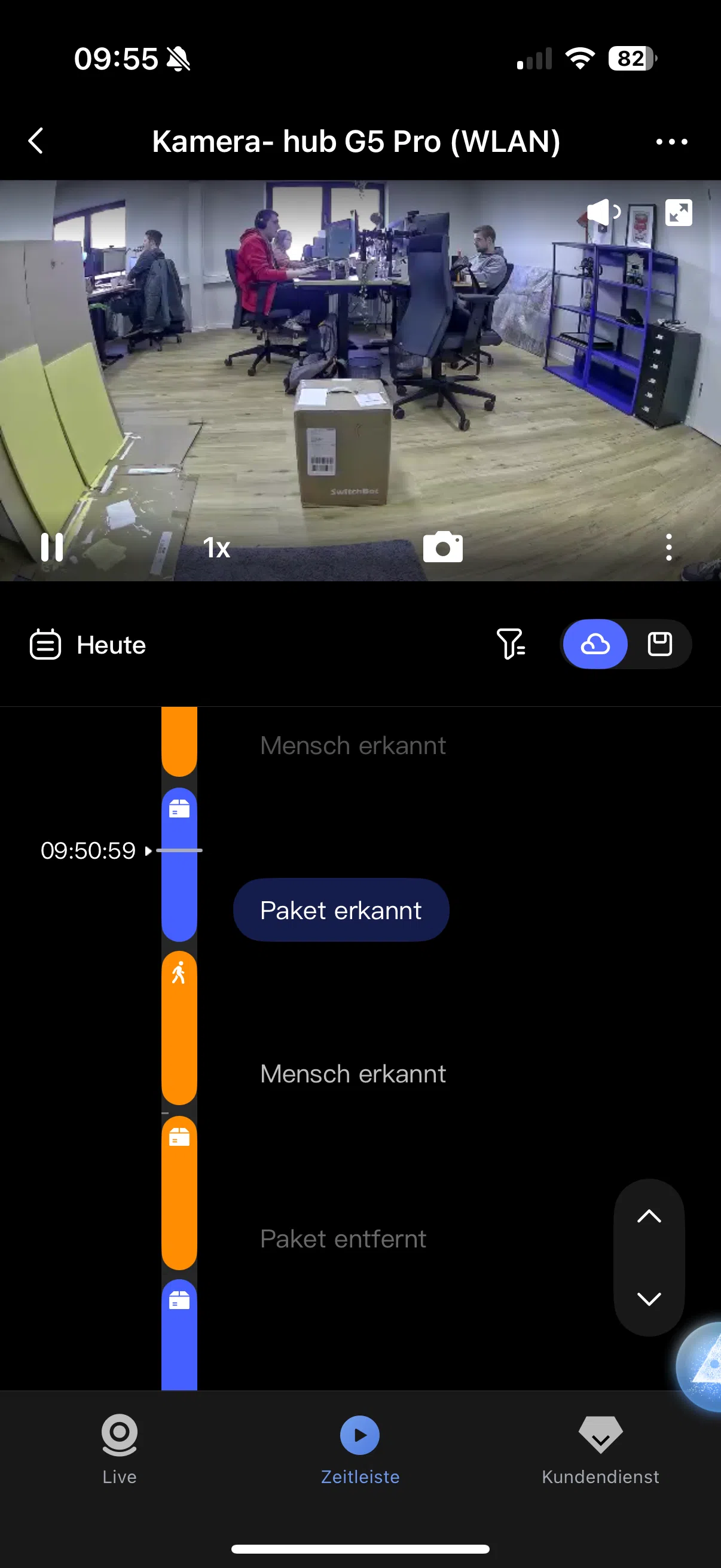The height and width of the screenshot is (1568, 721).
Task: Open the three-dot menu in the header
Action: pyautogui.click(x=672, y=142)
